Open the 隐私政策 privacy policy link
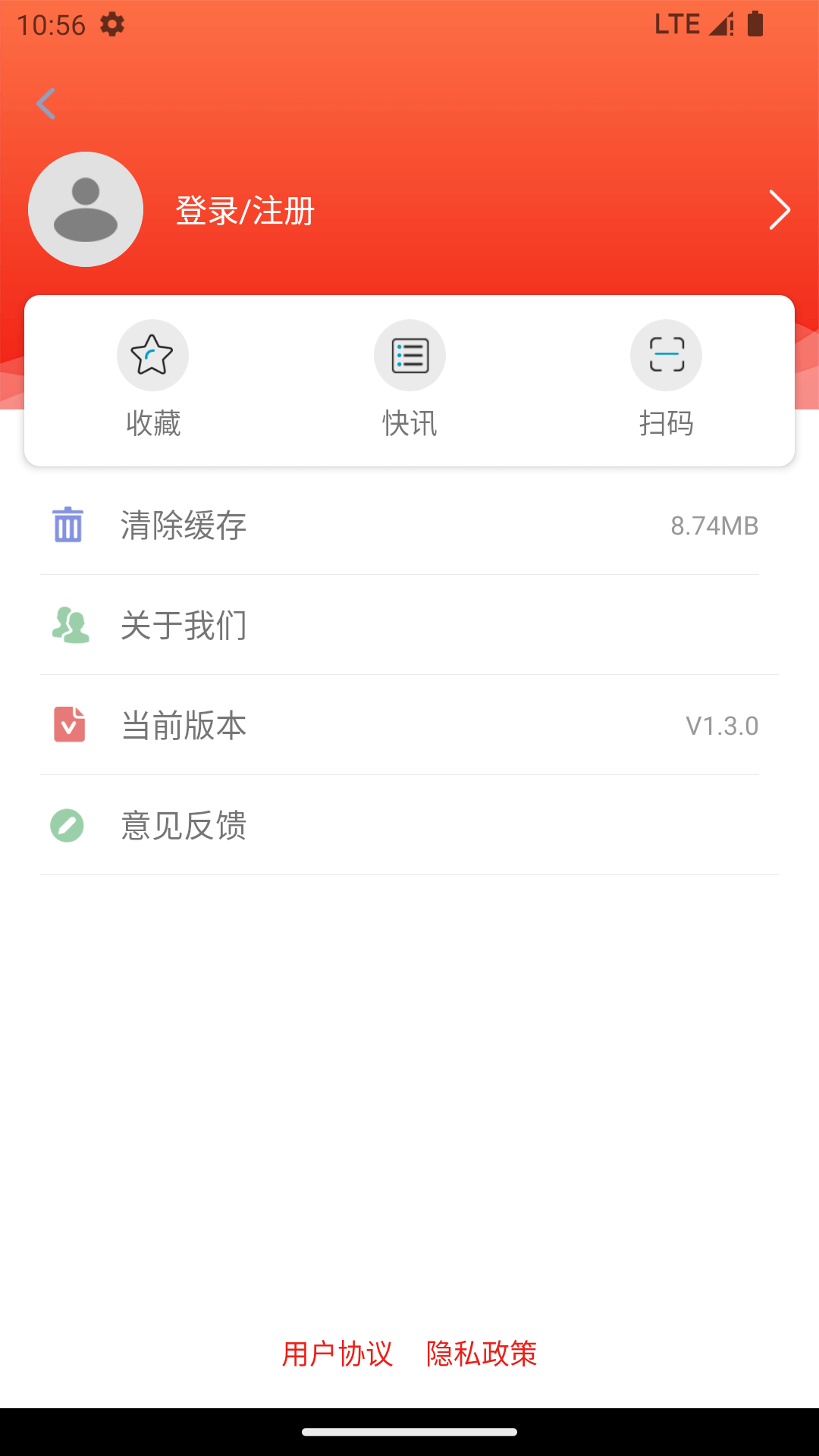This screenshot has height=1456, width=819. [482, 1354]
